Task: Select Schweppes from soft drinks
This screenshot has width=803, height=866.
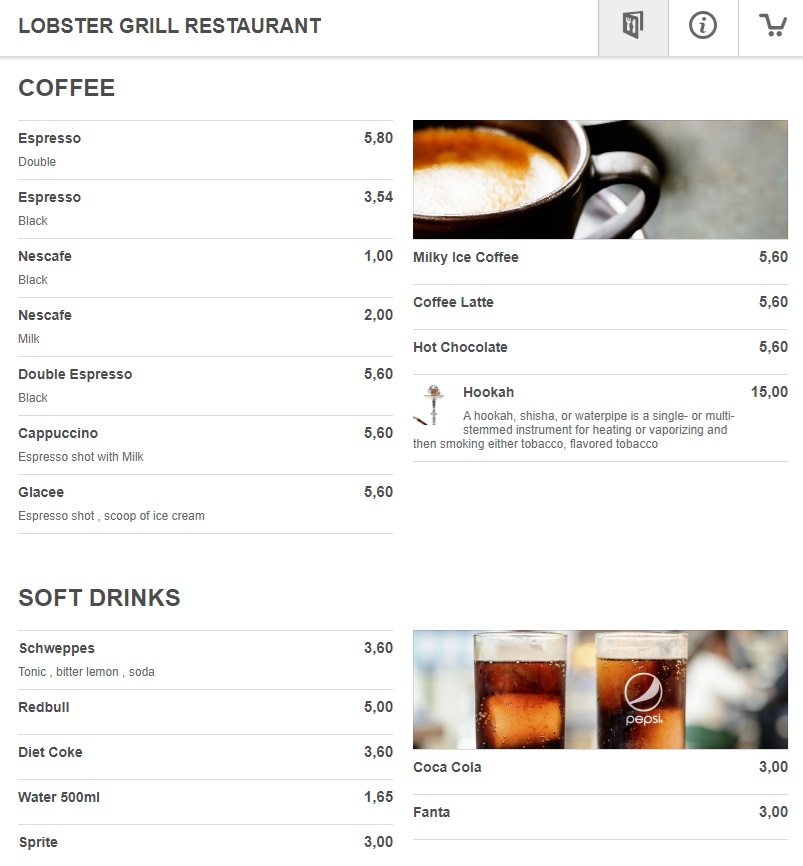Action: [205, 659]
